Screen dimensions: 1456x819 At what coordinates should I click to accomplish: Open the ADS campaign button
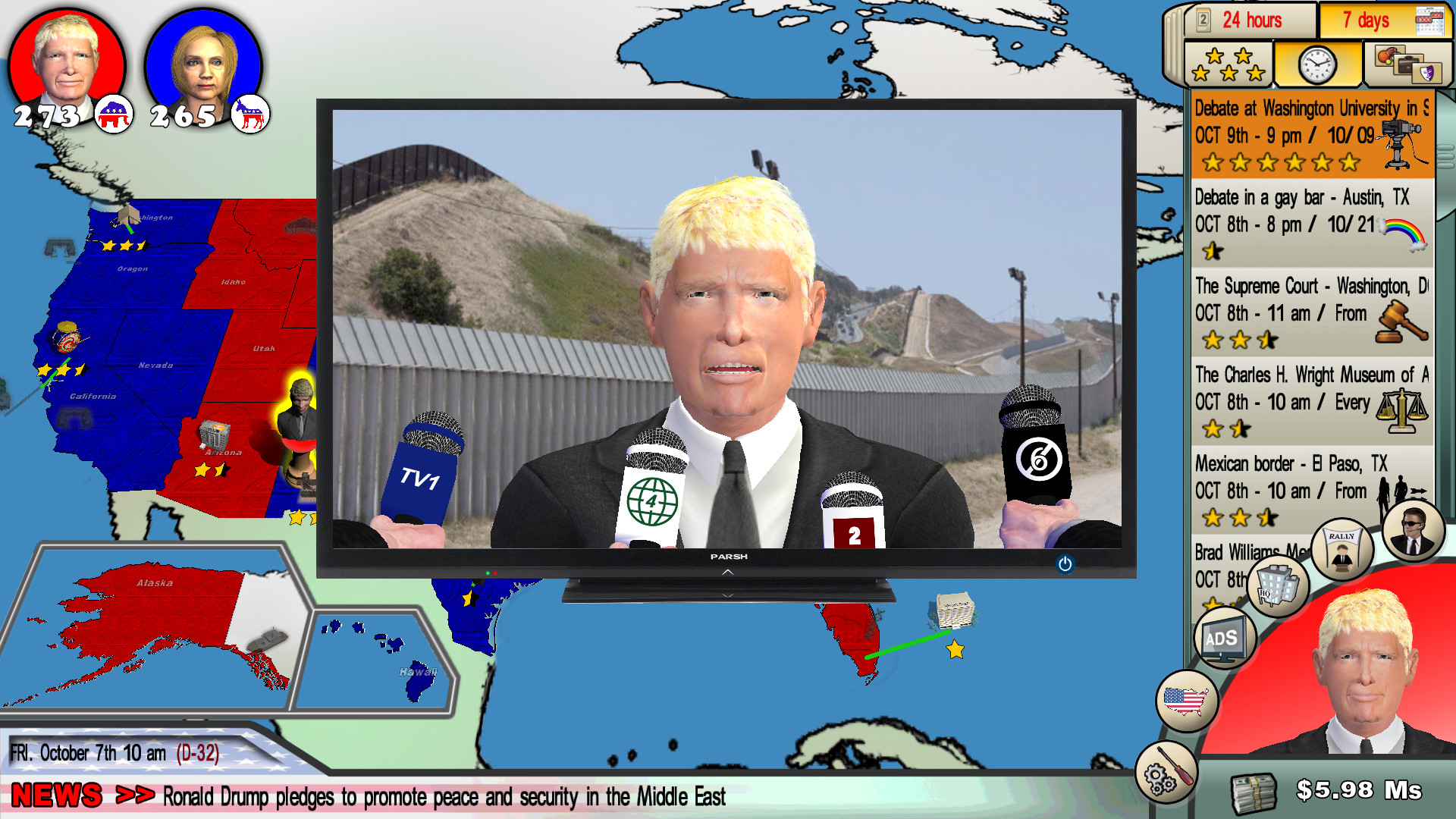(1222, 639)
